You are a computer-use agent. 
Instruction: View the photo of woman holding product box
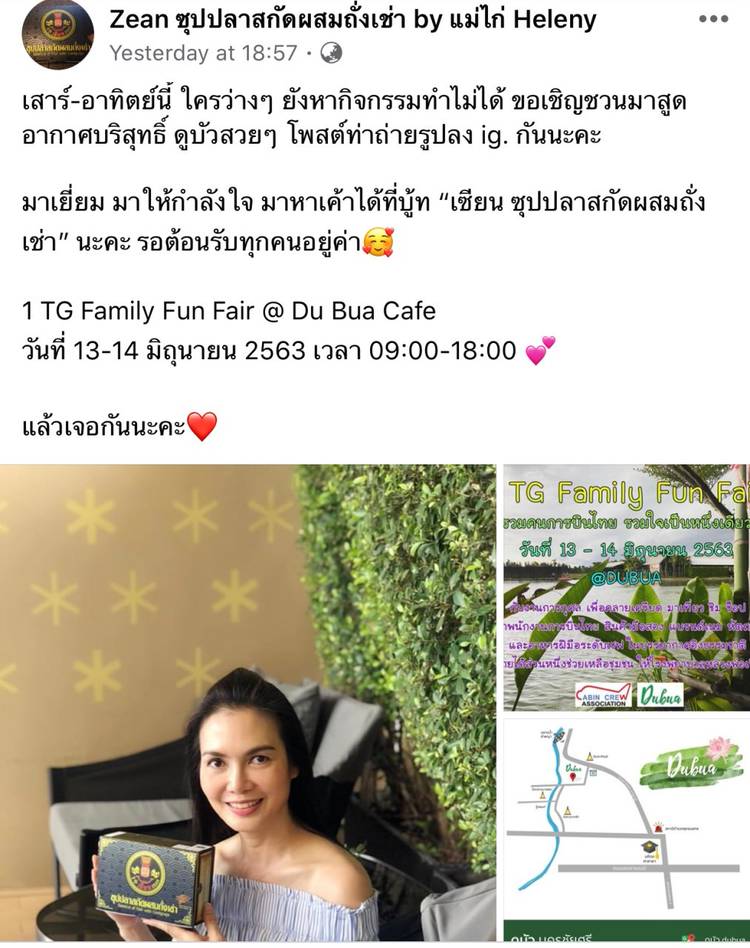click(x=248, y=703)
